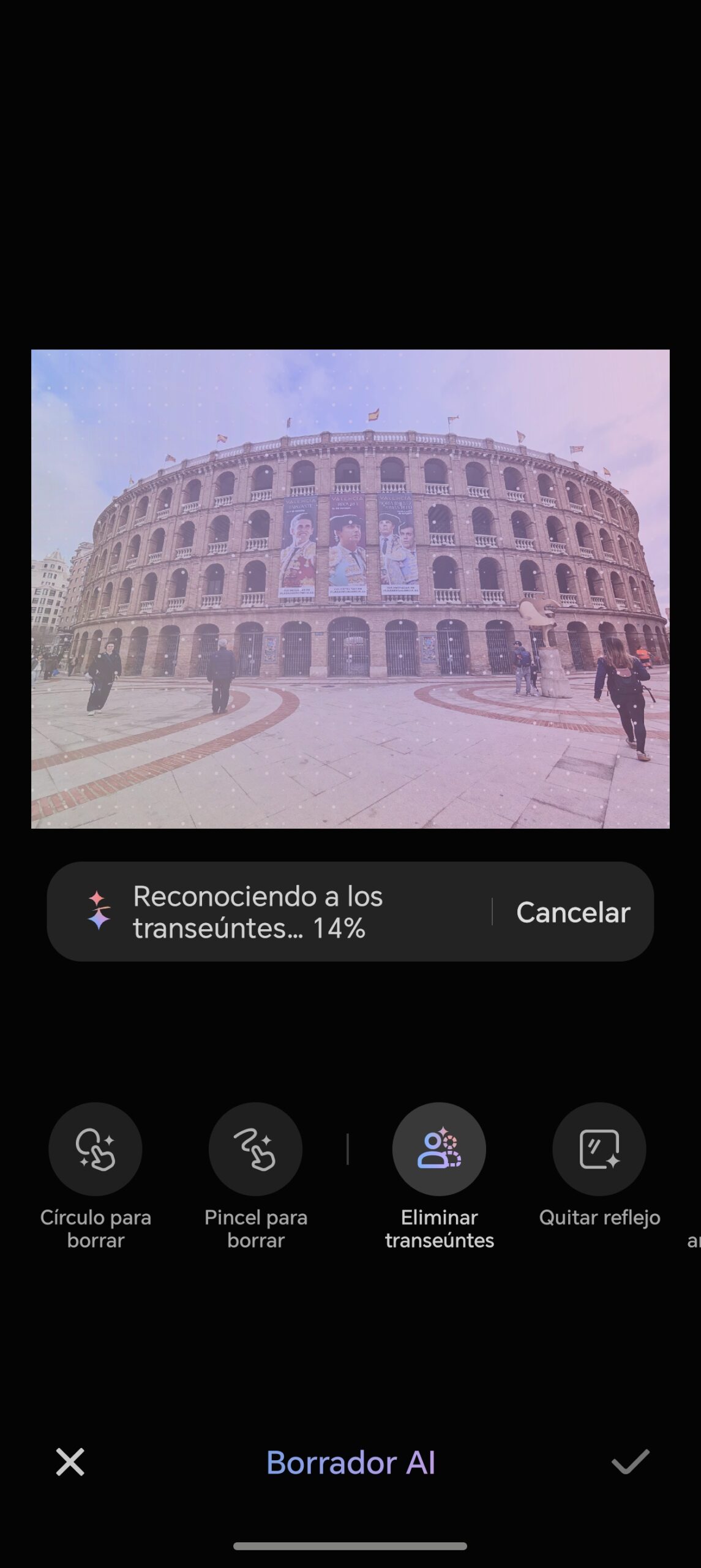
Task: Cancel the passerby recognition process
Action: coord(572,912)
